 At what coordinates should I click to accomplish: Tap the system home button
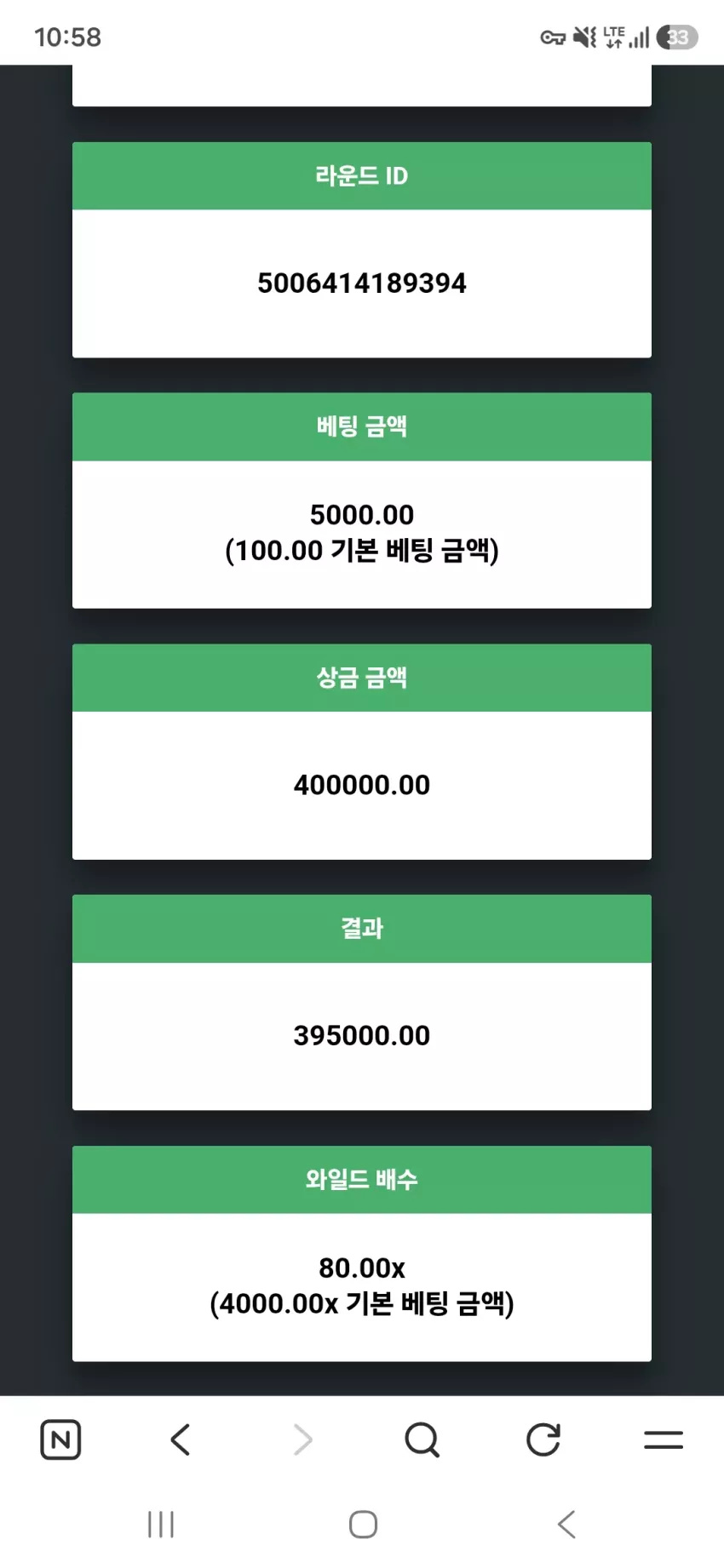pos(363,1525)
